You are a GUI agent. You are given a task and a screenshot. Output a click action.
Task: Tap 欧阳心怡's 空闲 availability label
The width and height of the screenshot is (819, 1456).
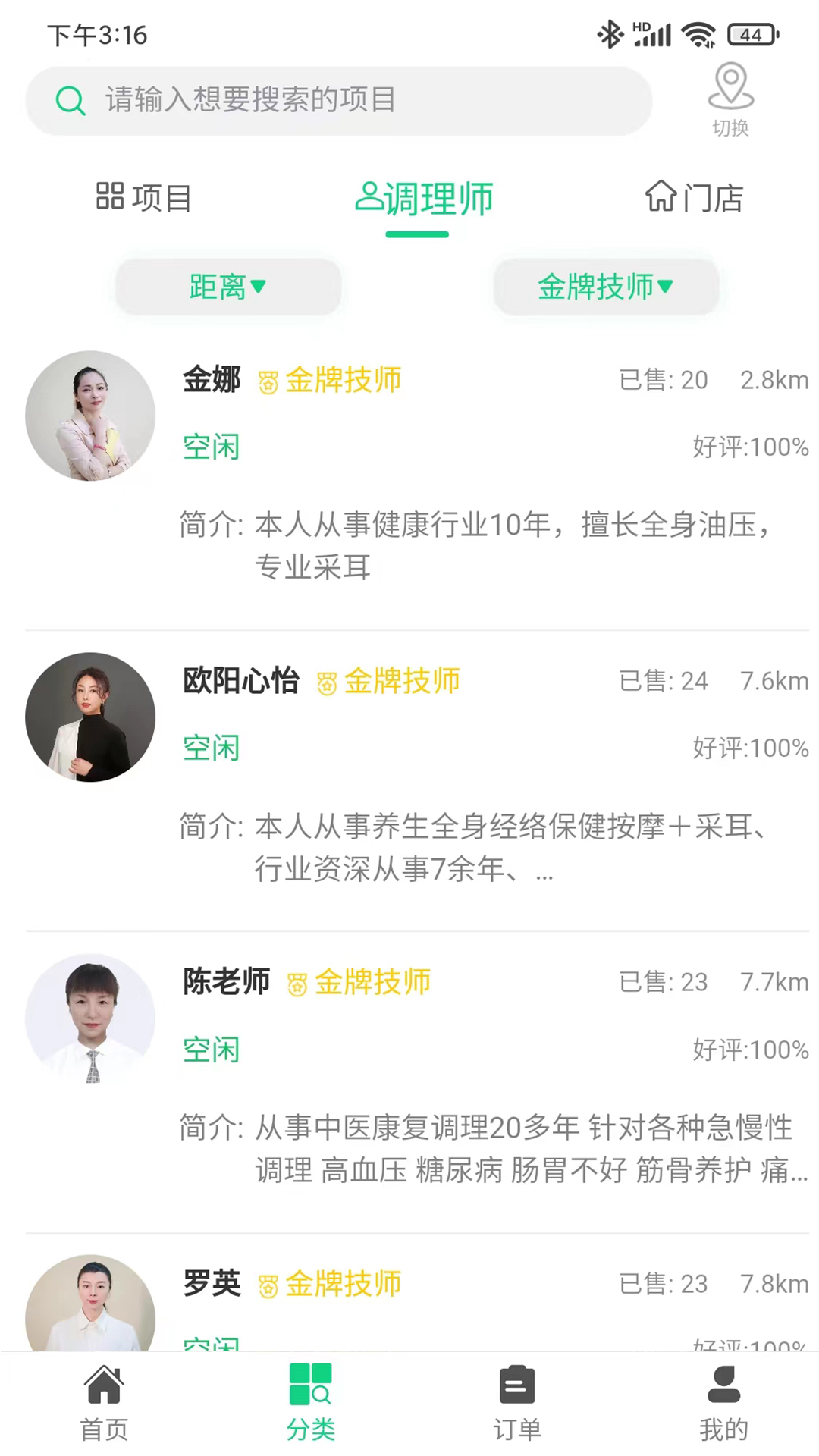click(210, 748)
